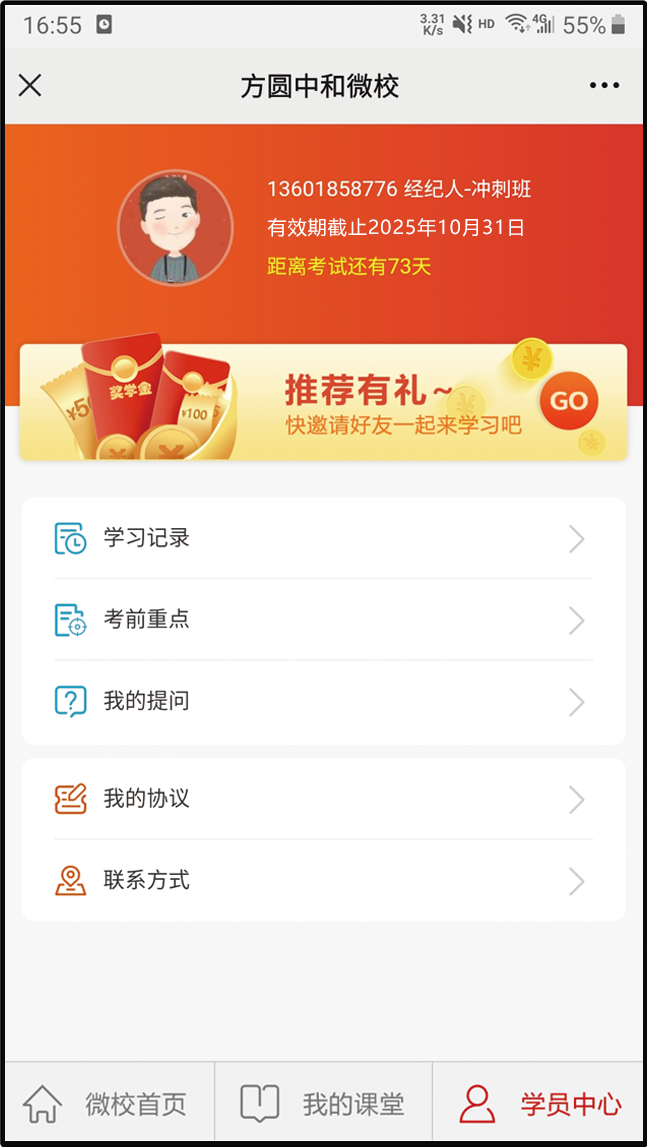The width and height of the screenshot is (647, 1147).
Task: Select the 学员中心 tab
Action: click(x=540, y=1104)
